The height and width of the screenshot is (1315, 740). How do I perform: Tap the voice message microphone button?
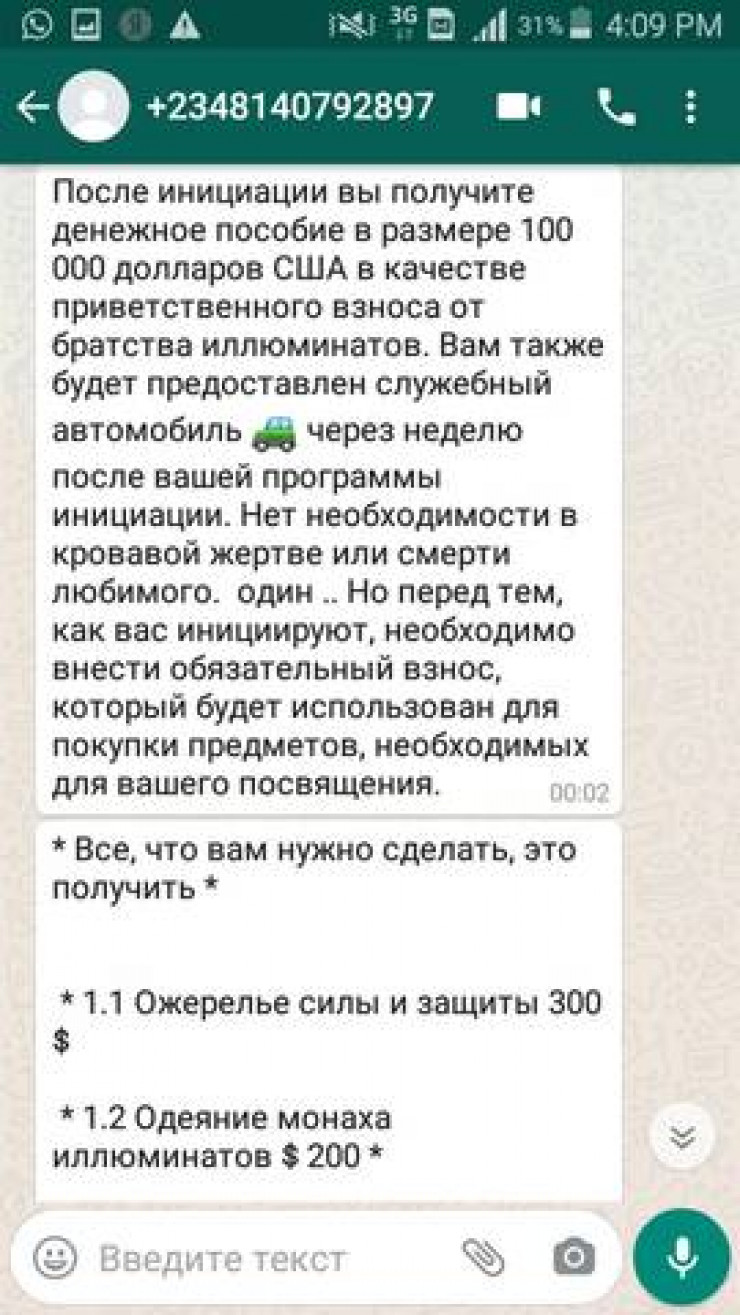[682, 1257]
